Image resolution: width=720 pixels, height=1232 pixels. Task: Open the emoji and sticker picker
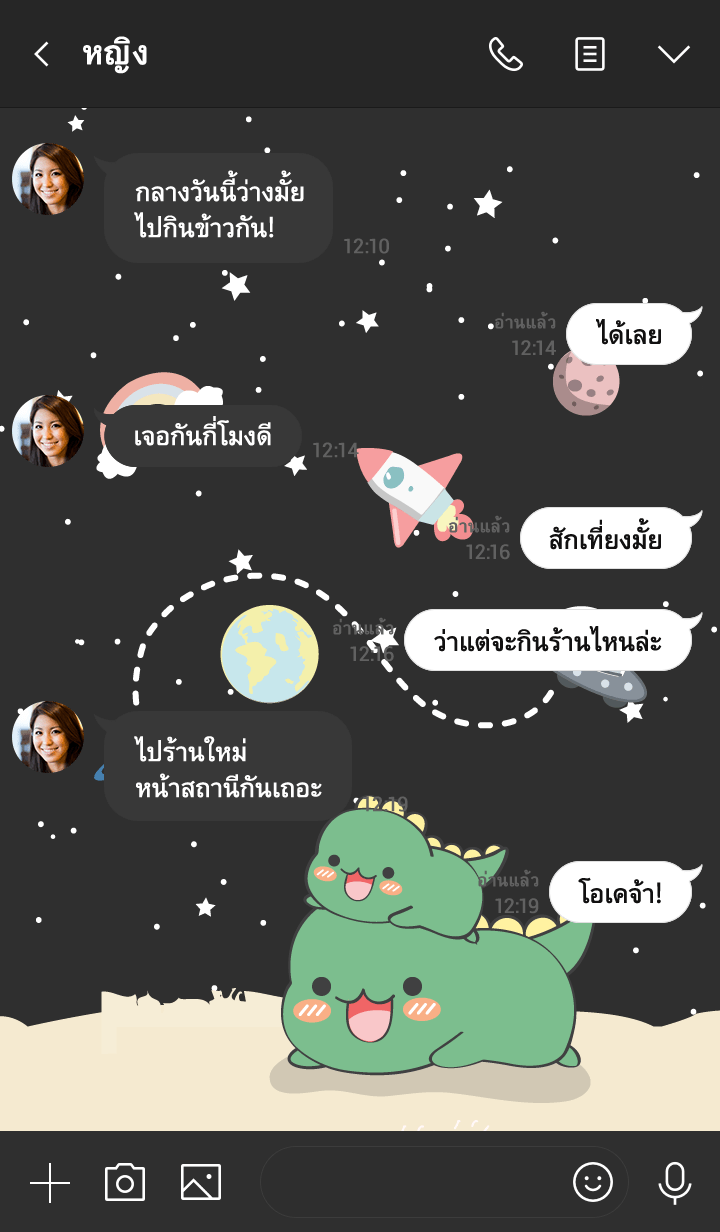(592, 1183)
